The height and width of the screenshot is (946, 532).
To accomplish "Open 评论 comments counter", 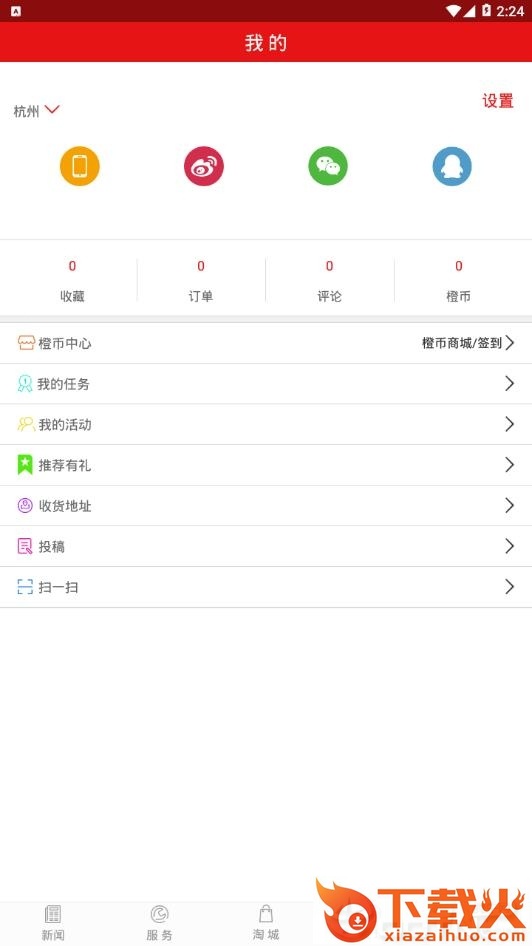I will [x=329, y=281].
